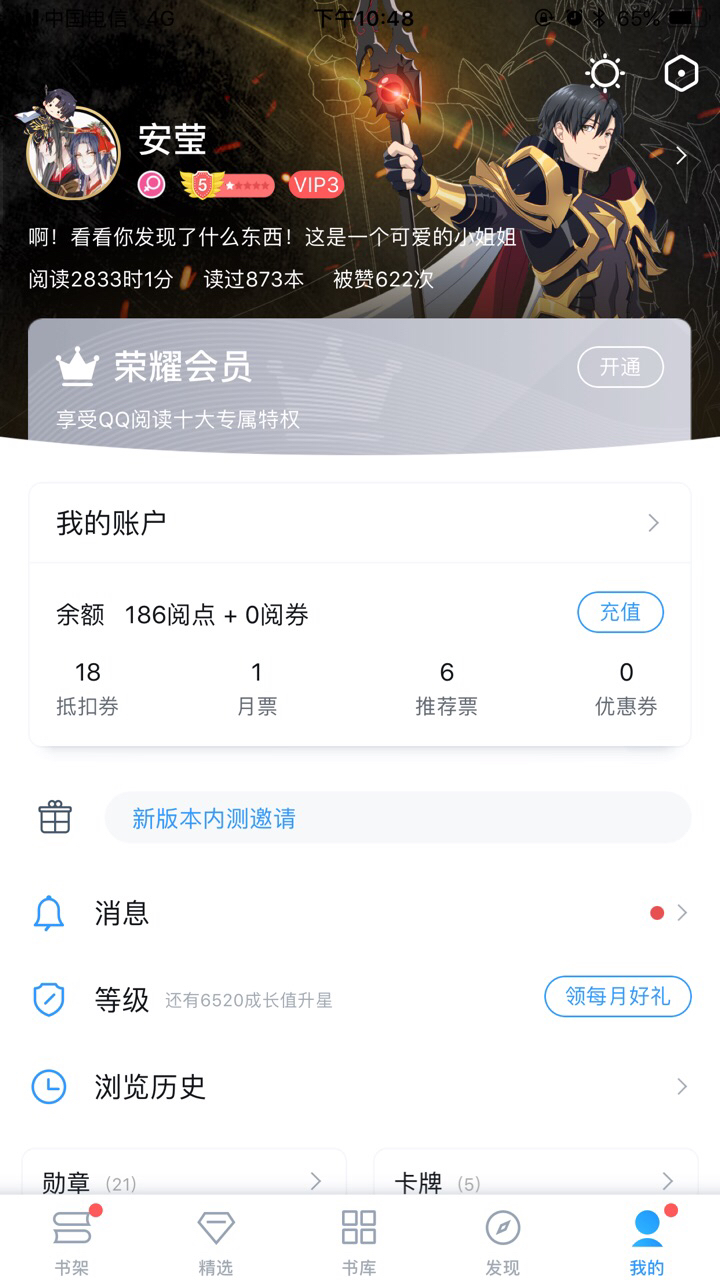Switch to the 精选 tab
The height and width of the screenshot is (1280, 720).
click(x=216, y=1240)
